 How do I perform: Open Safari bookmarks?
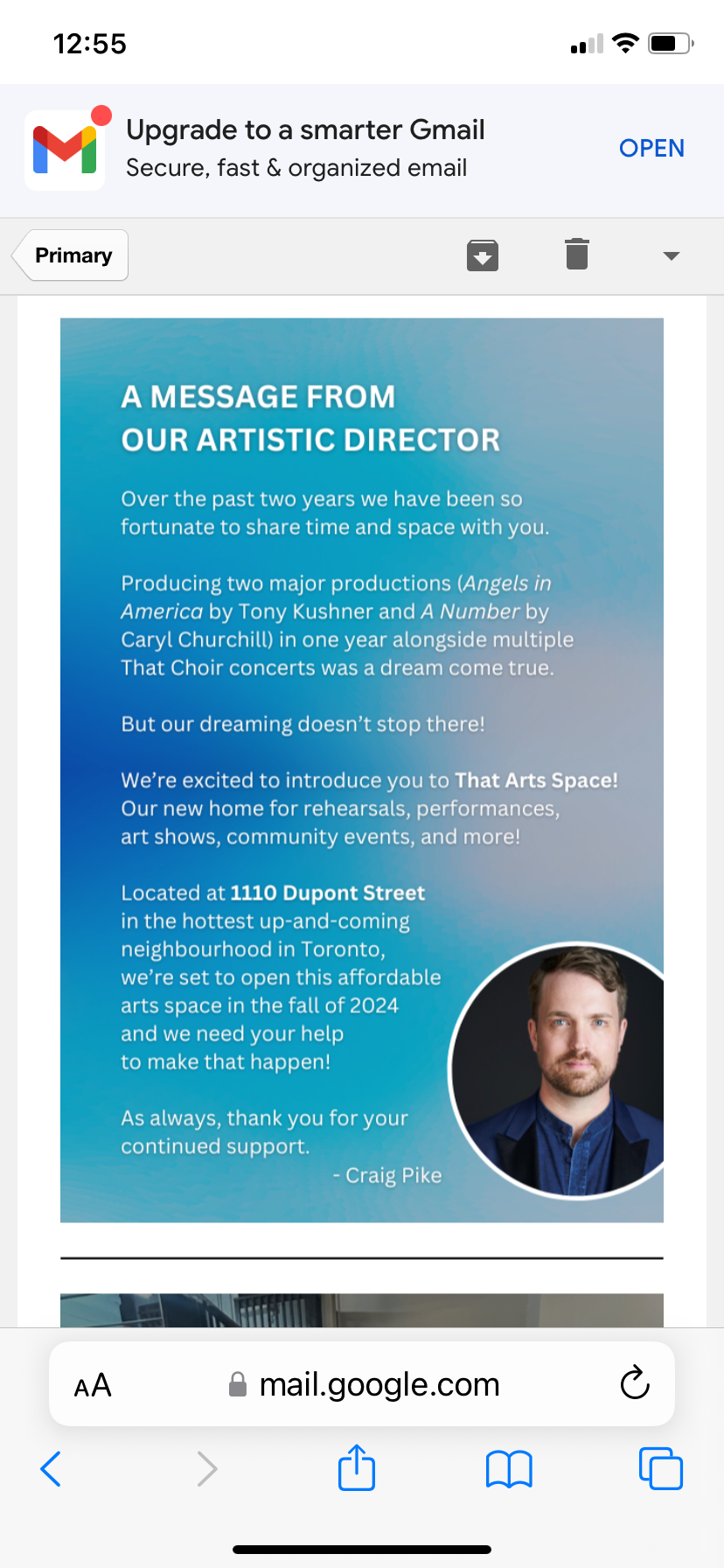pyautogui.click(x=509, y=1468)
